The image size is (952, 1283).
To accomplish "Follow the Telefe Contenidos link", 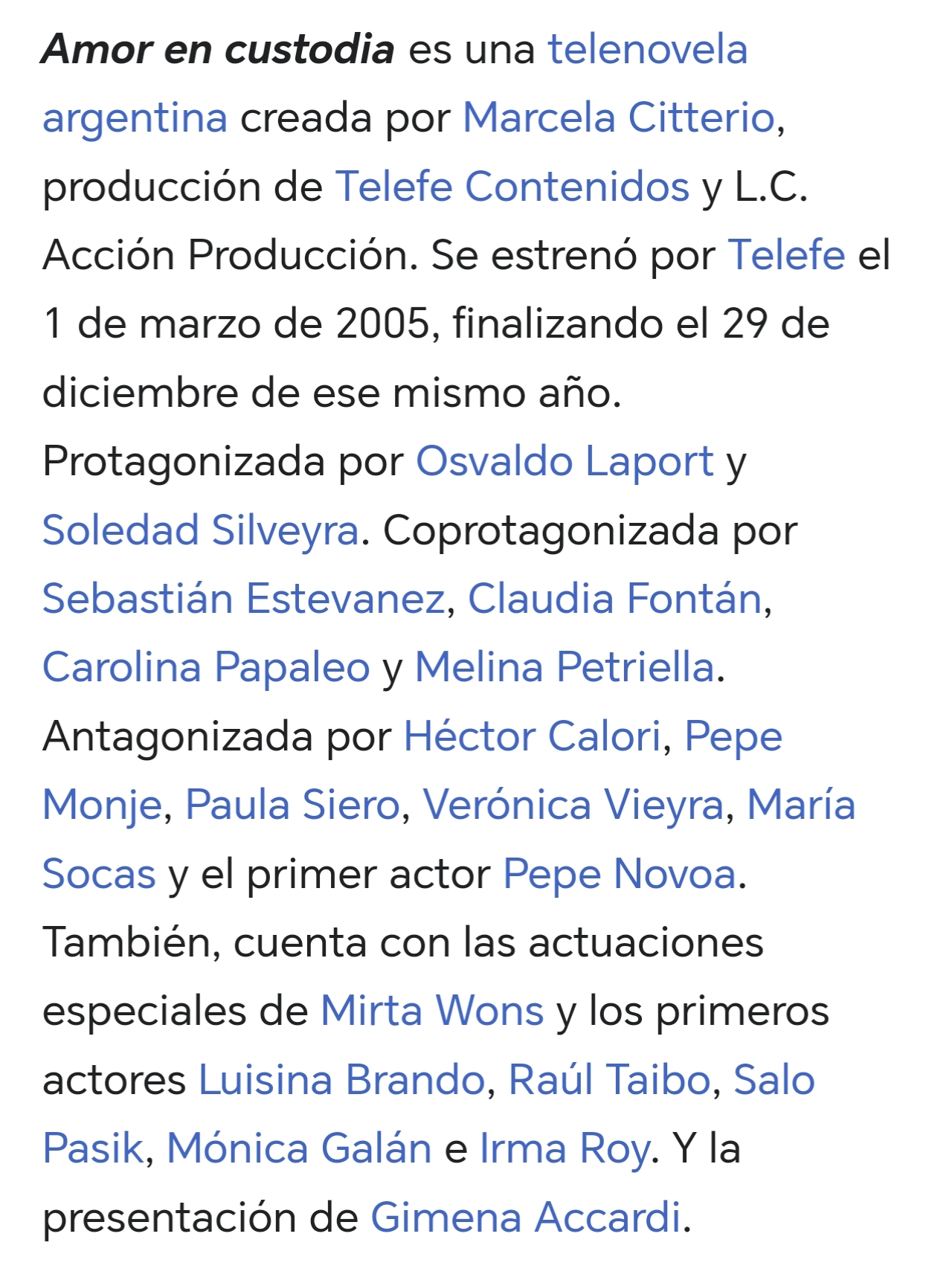I will click(512, 187).
